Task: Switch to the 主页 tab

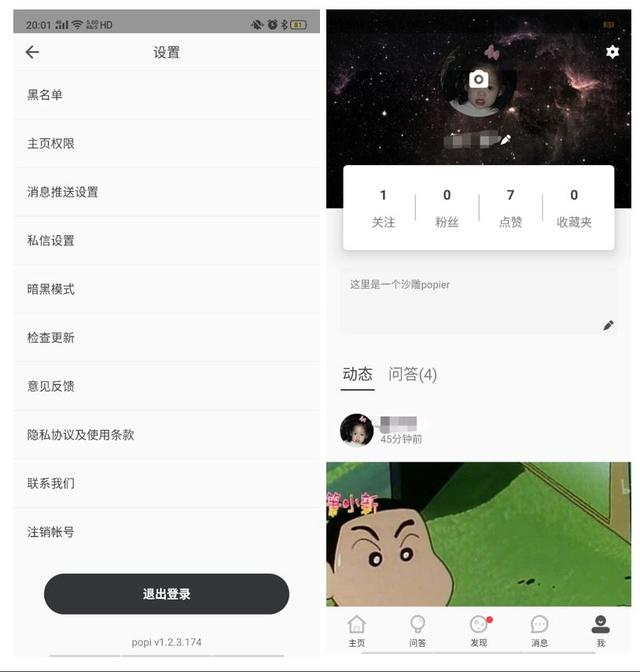Action: pos(356,631)
